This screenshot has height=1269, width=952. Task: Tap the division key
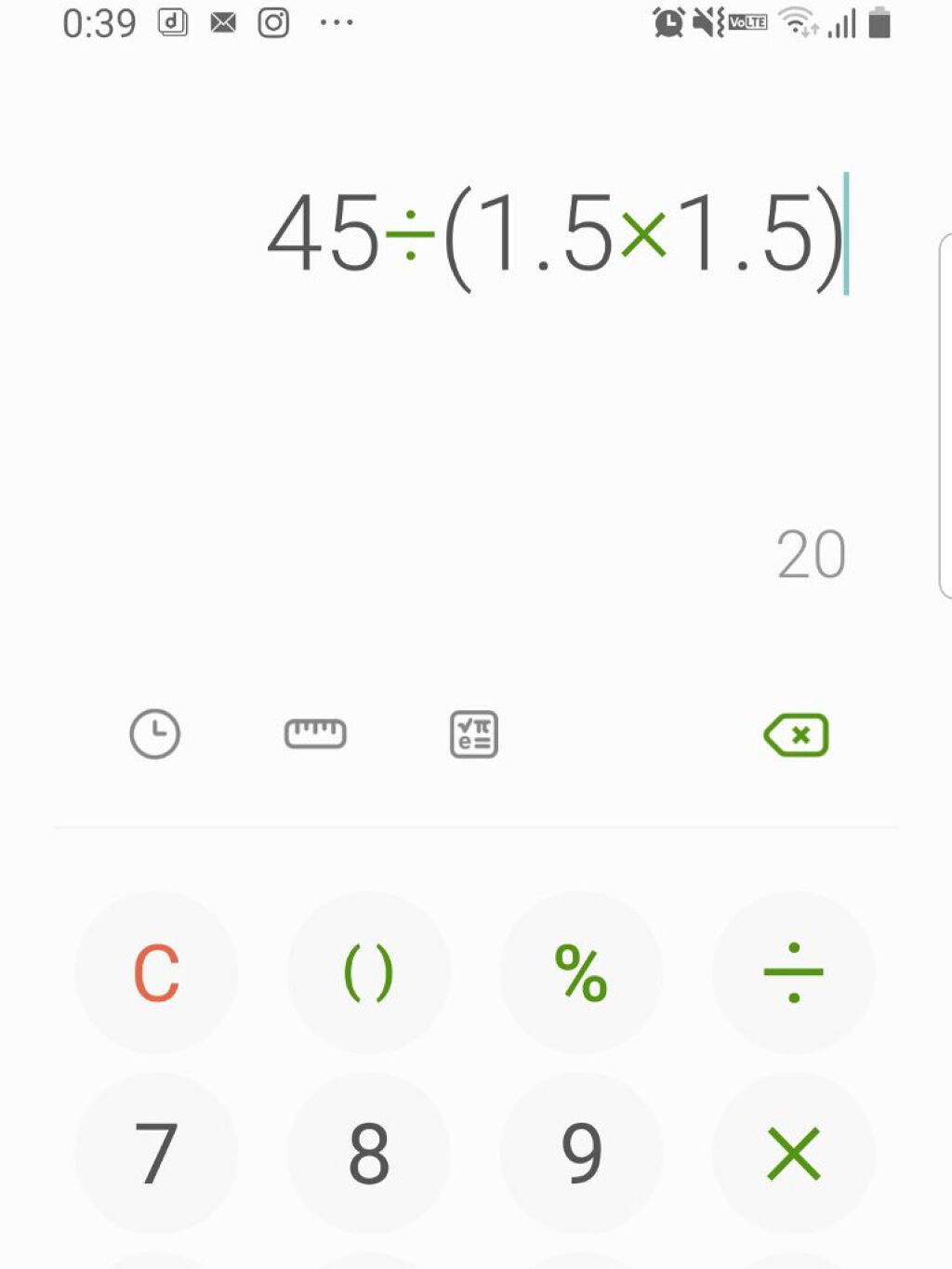coord(794,973)
